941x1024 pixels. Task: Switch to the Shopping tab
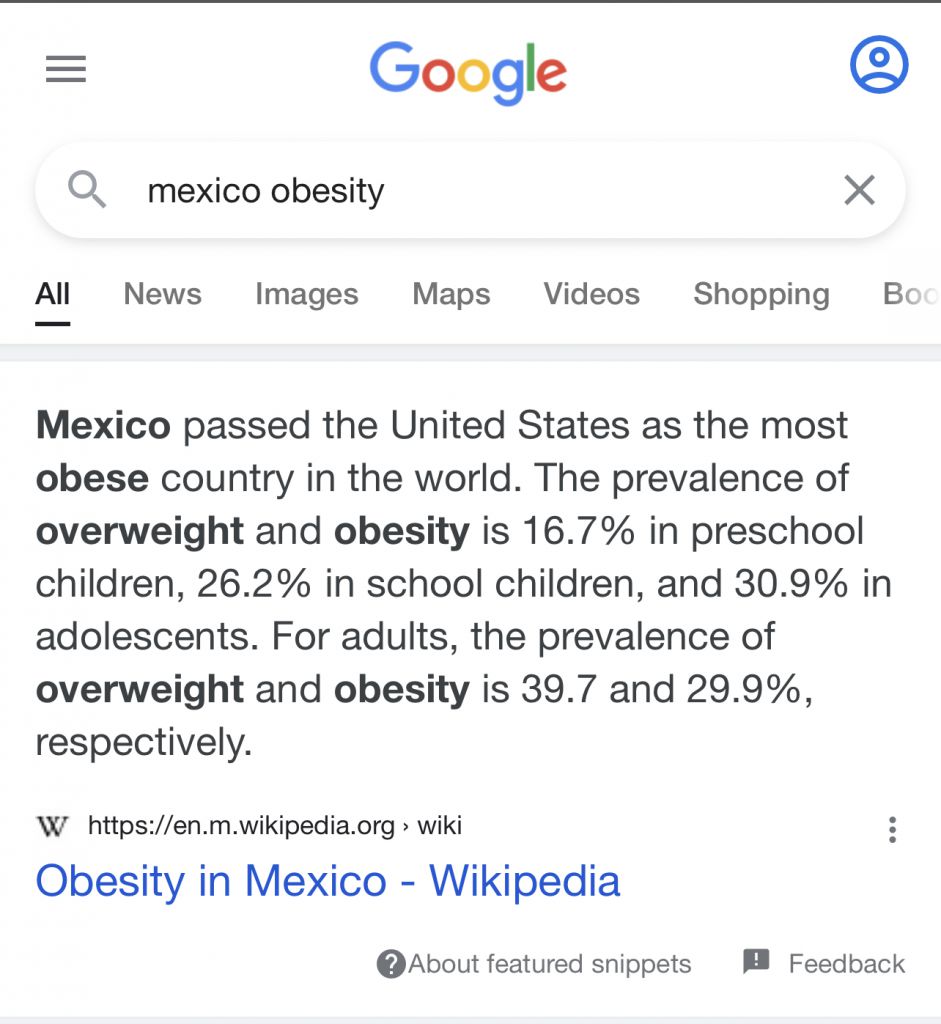[x=761, y=294]
